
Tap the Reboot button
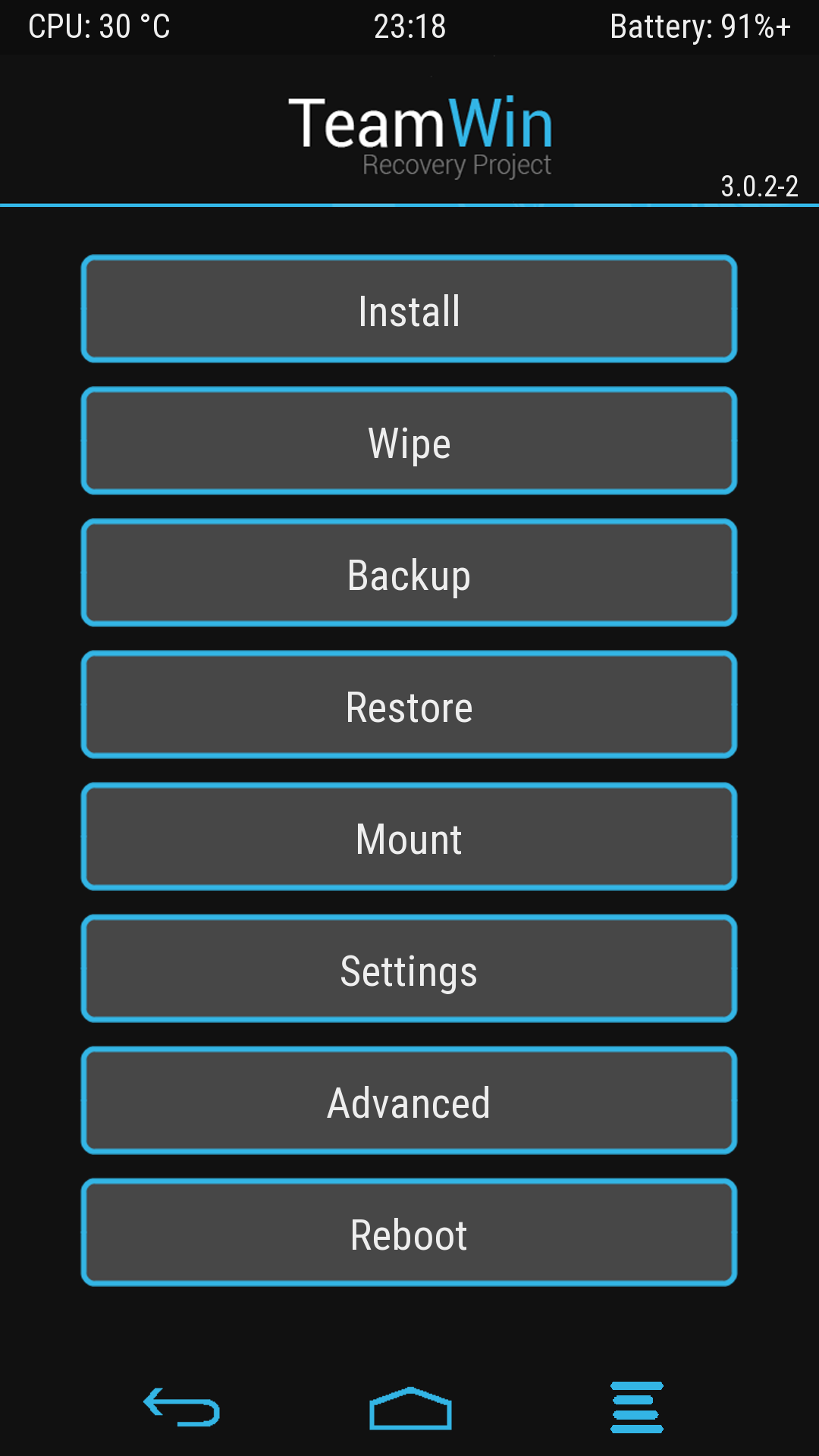pos(409,1232)
